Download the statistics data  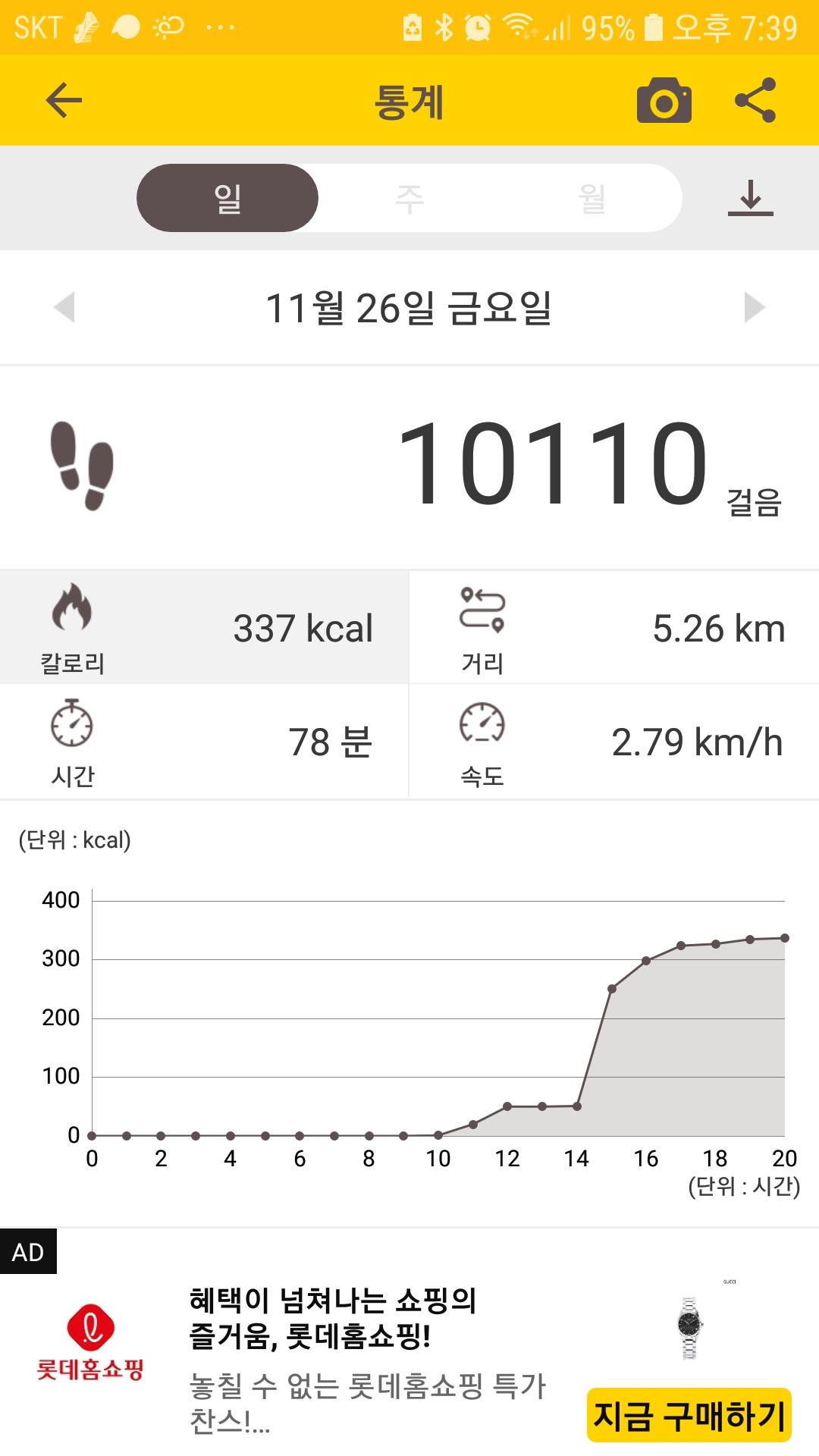[x=750, y=199]
